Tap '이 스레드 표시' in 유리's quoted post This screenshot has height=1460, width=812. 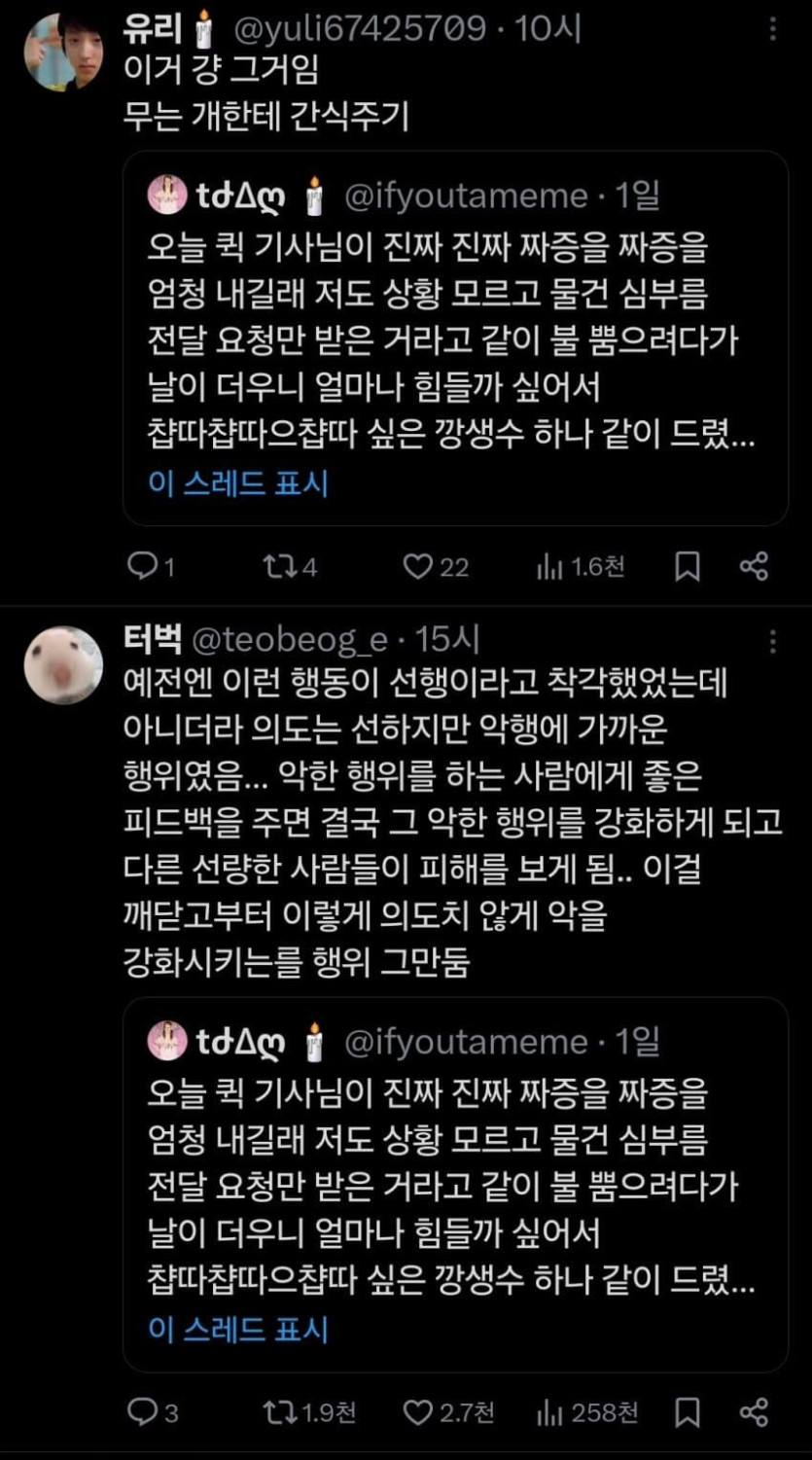point(238,483)
